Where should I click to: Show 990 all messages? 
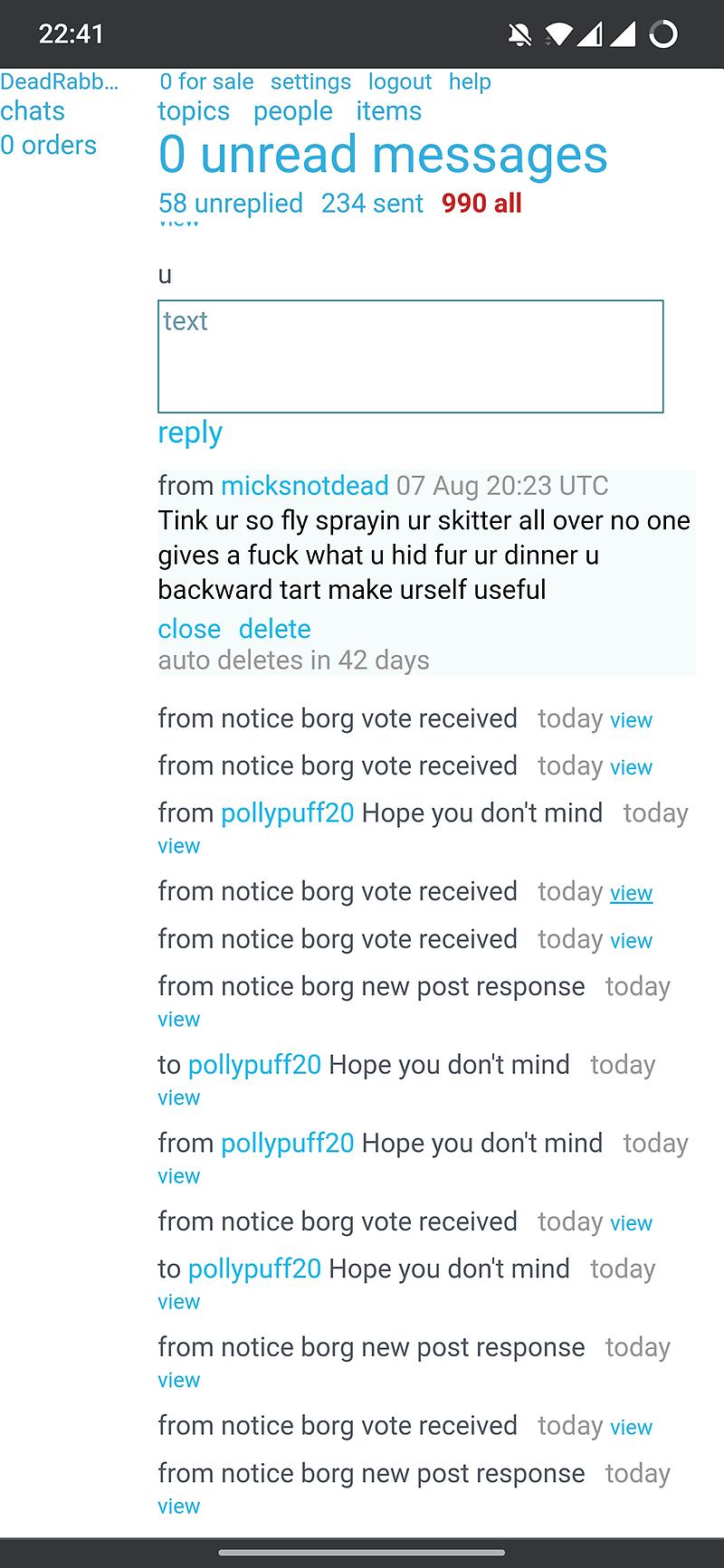click(481, 204)
